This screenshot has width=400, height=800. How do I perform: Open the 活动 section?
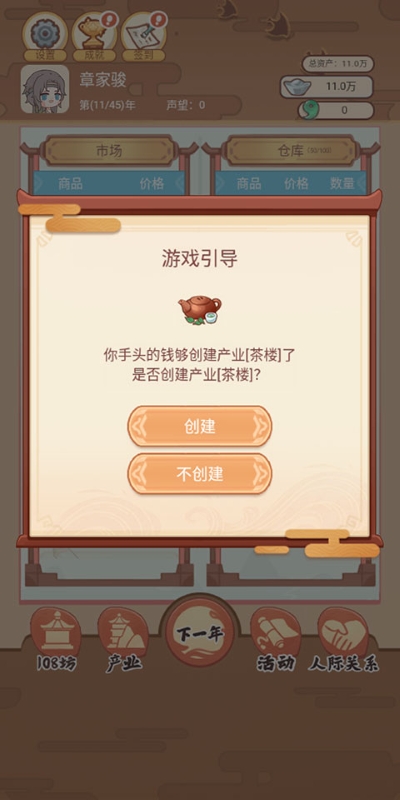pyautogui.click(x=276, y=639)
